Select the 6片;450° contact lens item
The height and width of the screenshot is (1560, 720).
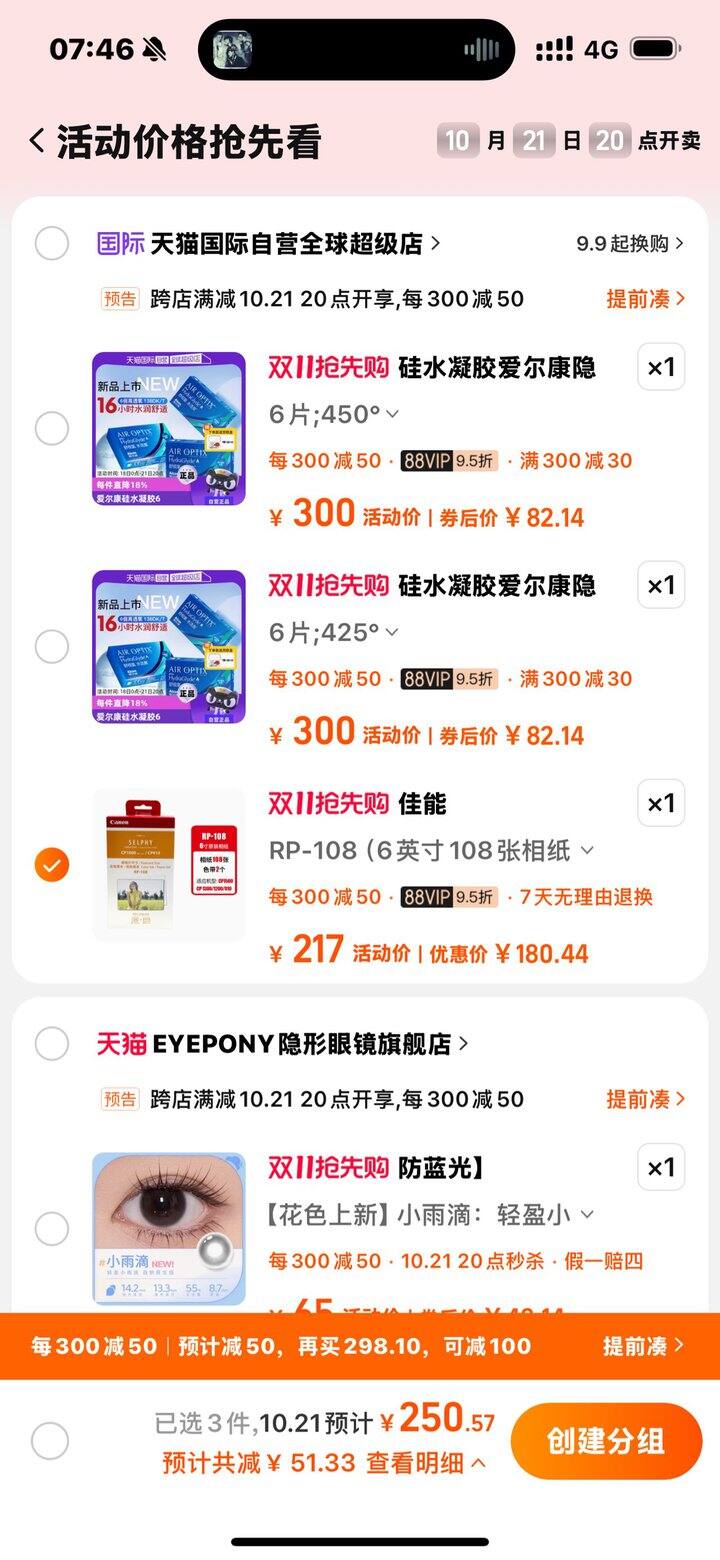(51, 429)
